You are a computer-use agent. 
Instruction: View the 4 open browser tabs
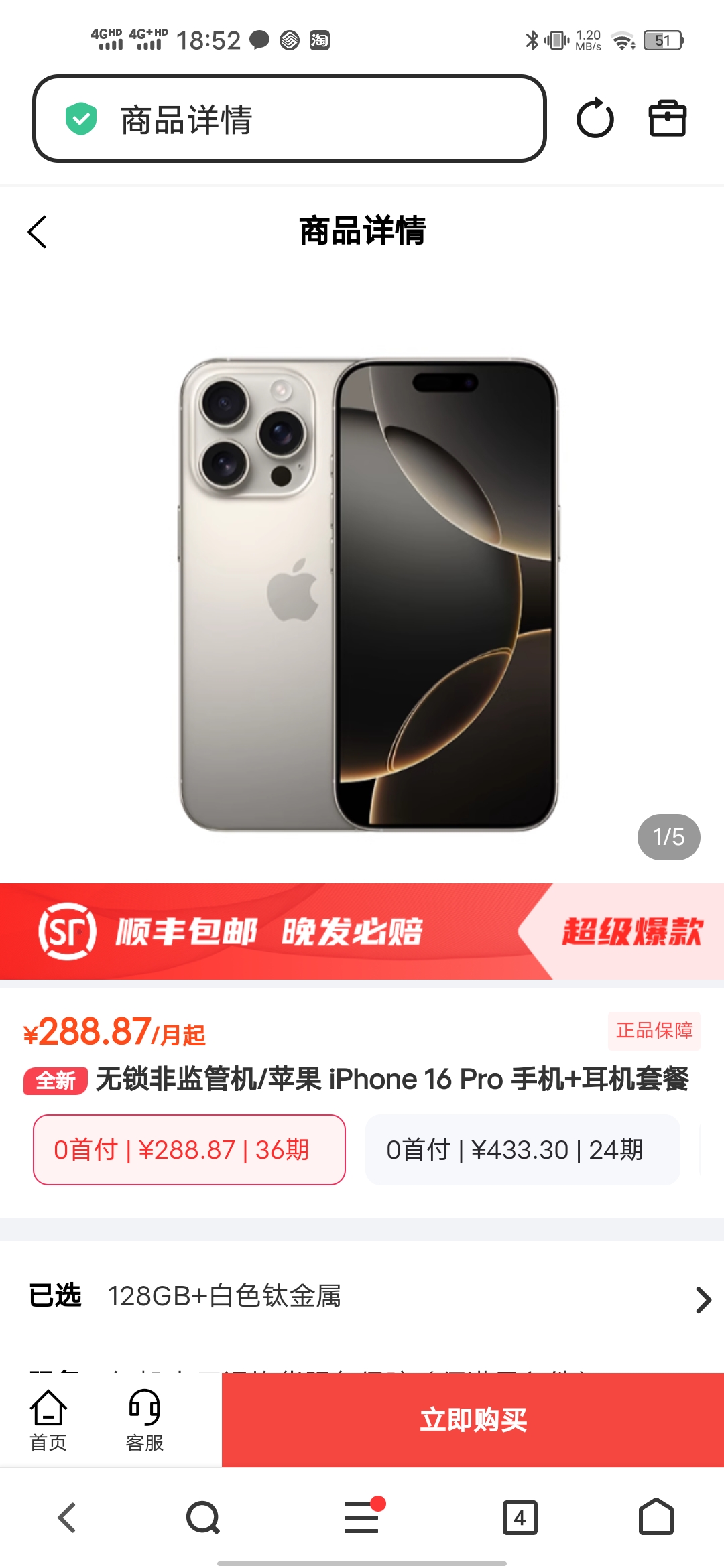[x=520, y=1518]
